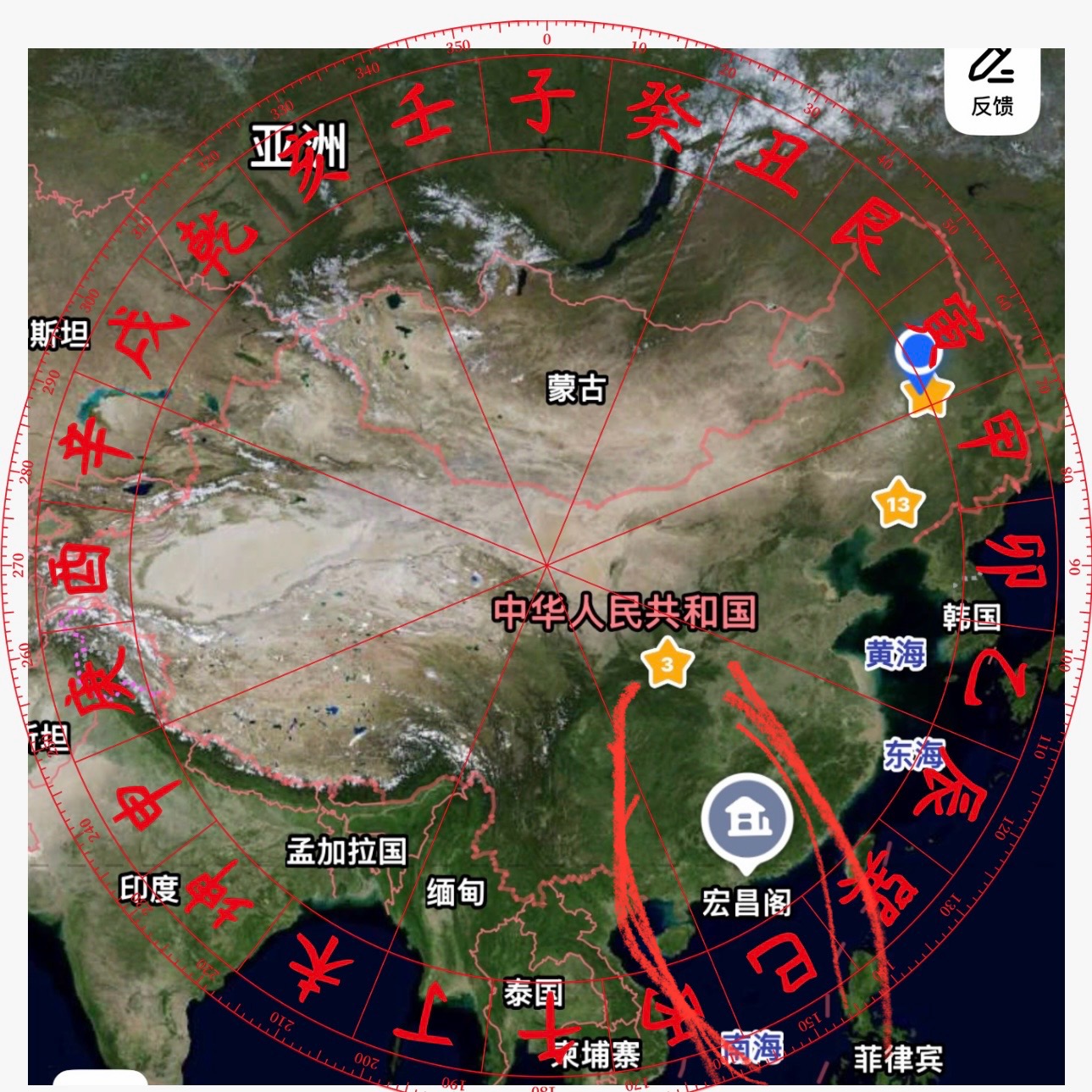Viewport: 1092px width, 1092px height.
Task: Open the 宏昌阁 place marker
Action: 746,820
